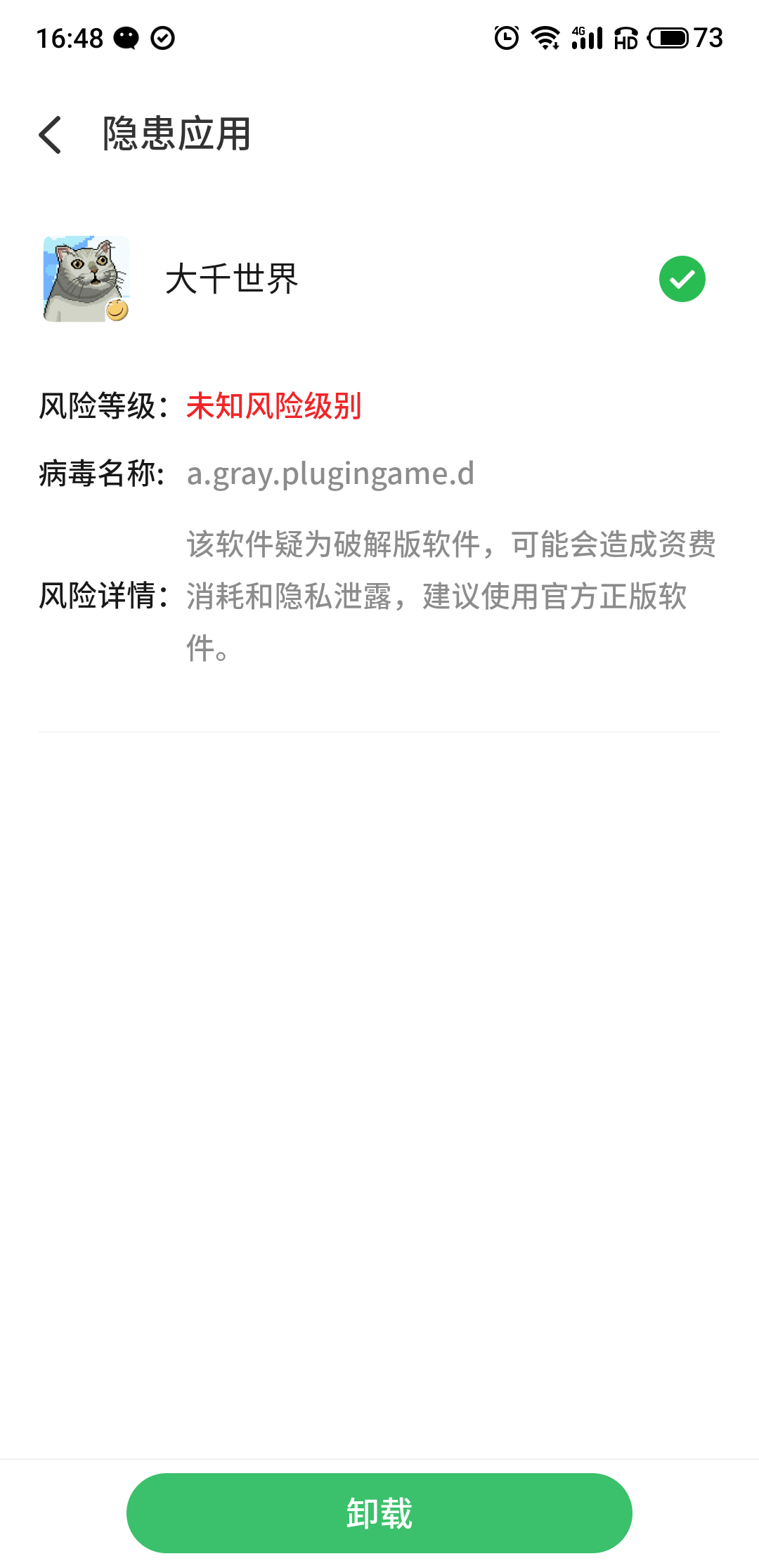The width and height of the screenshot is (759, 1568).
Task: Go back from the 隐患应用 page
Action: point(51,134)
